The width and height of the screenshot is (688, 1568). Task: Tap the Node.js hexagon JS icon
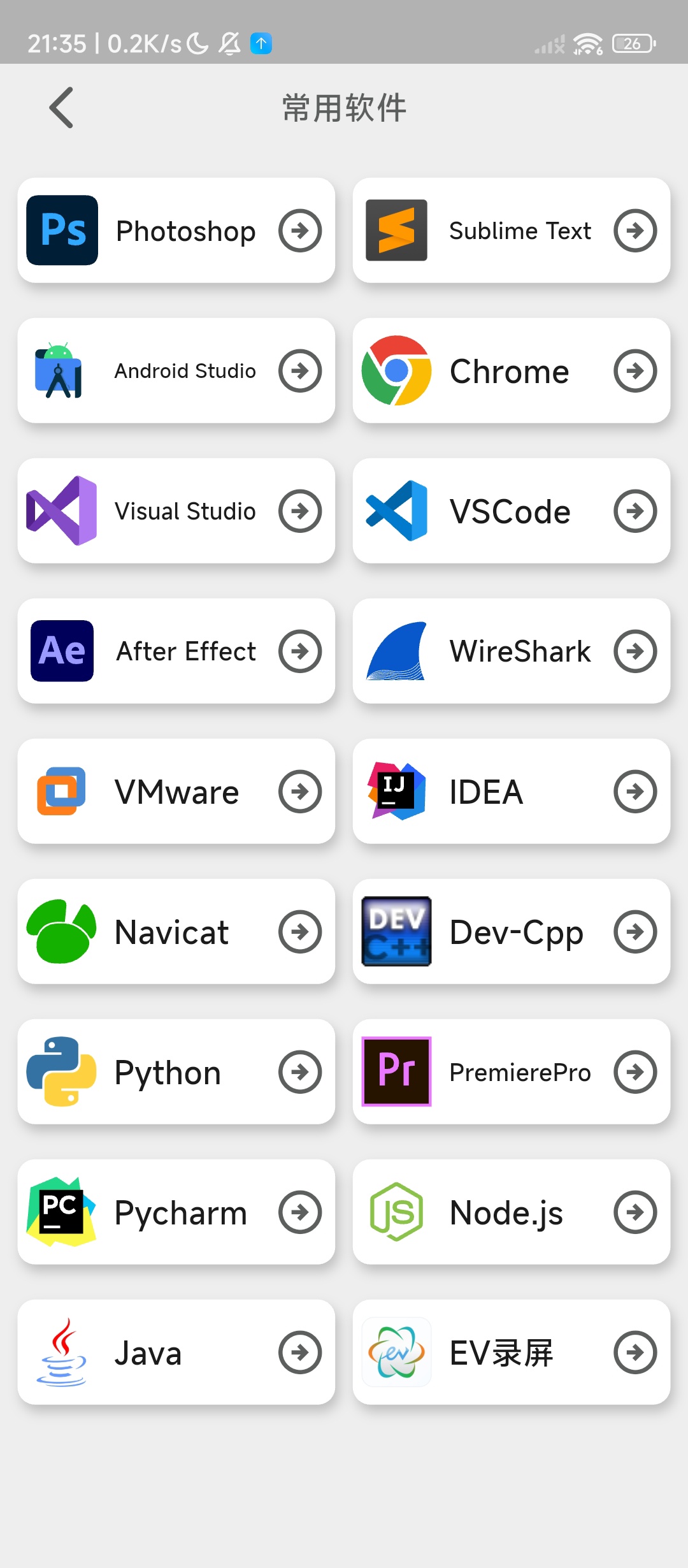pos(396,1212)
